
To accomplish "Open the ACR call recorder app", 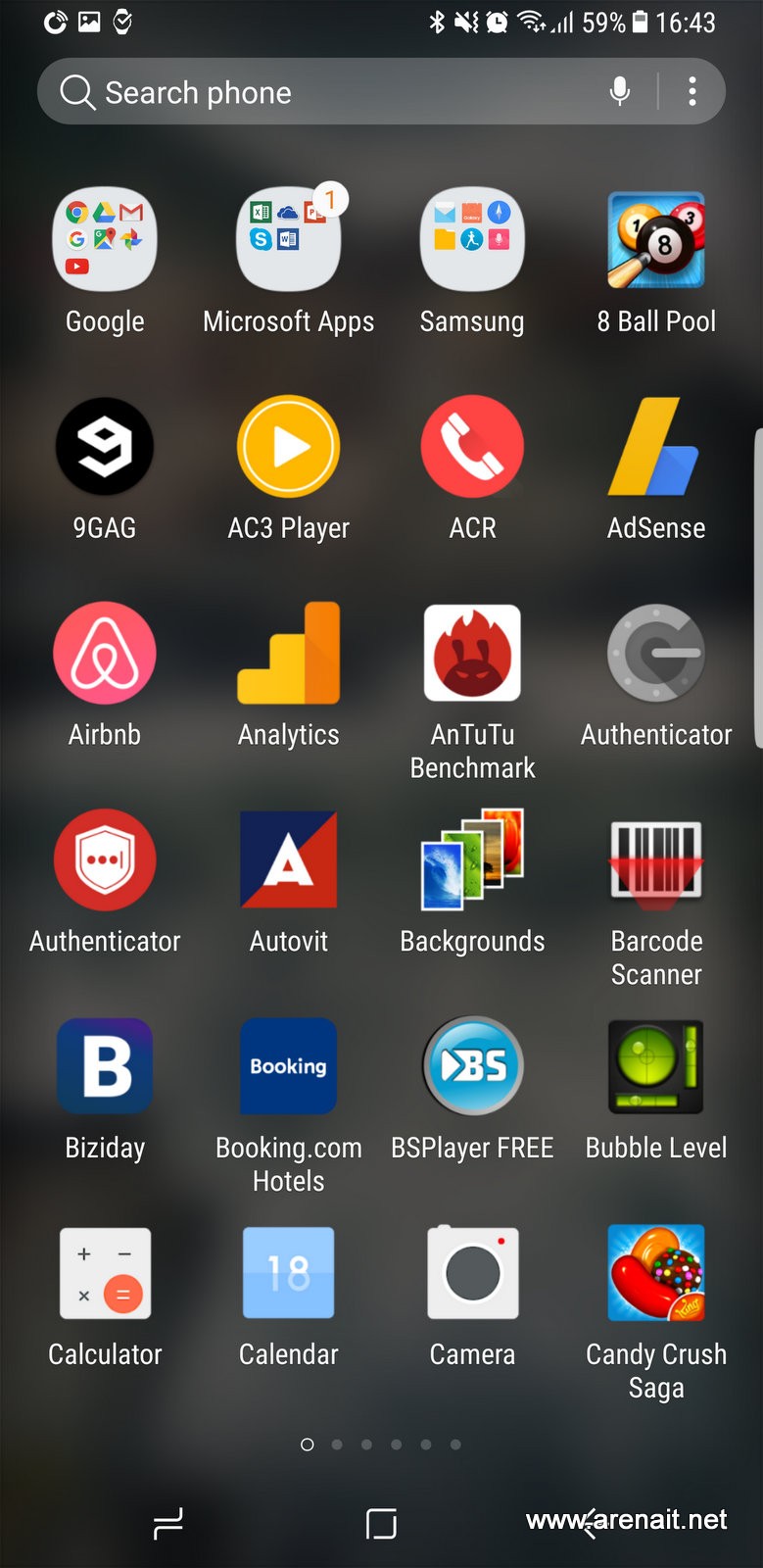I will (x=472, y=447).
